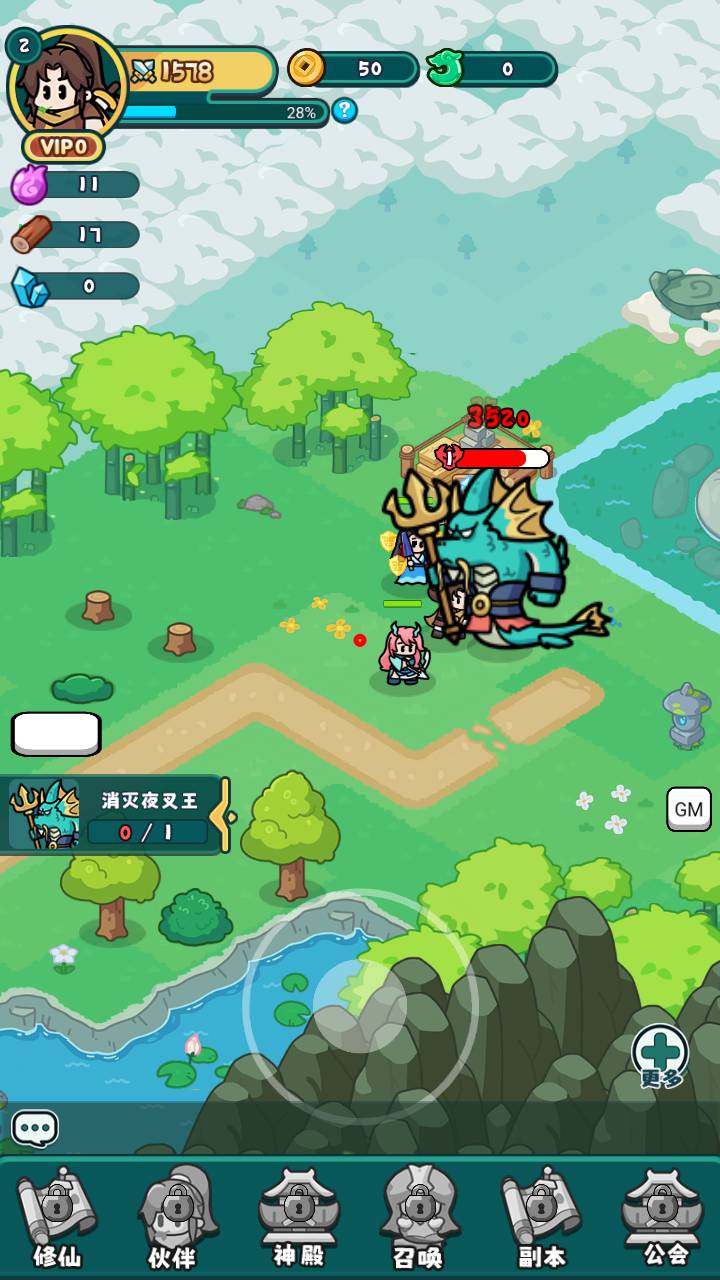The width and height of the screenshot is (720, 1280).
Task: Switch to the 召唤 tab
Action: pyautogui.click(x=418, y=1216)
